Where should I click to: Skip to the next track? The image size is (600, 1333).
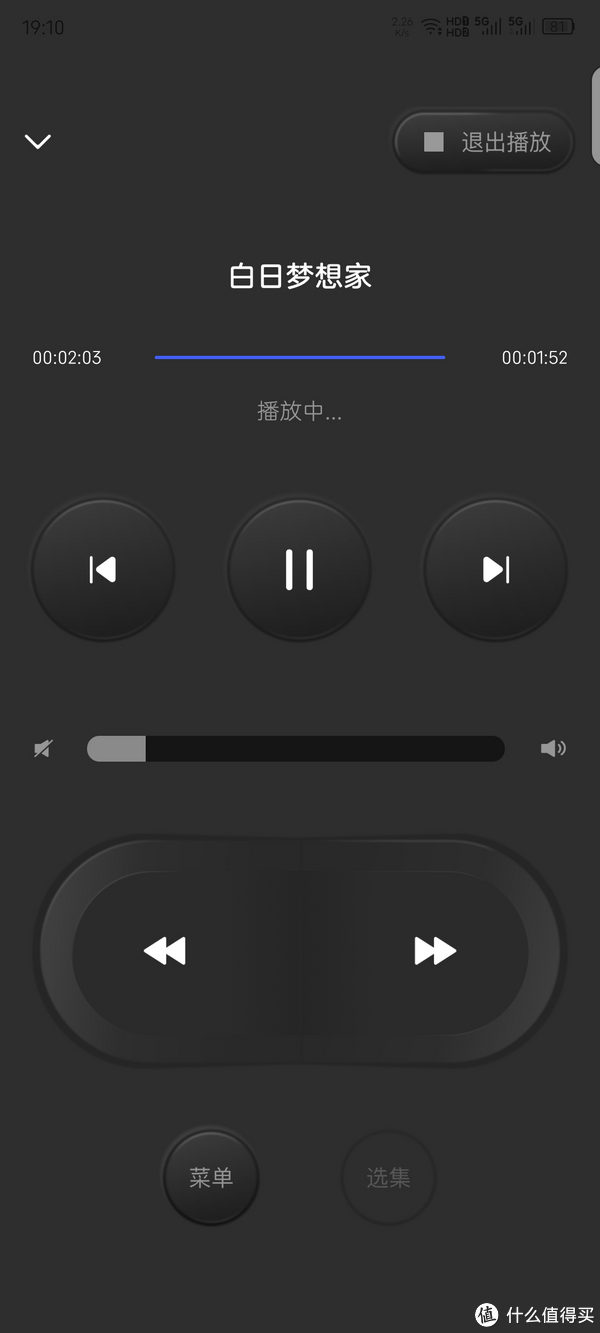click(x=496, y=570)
